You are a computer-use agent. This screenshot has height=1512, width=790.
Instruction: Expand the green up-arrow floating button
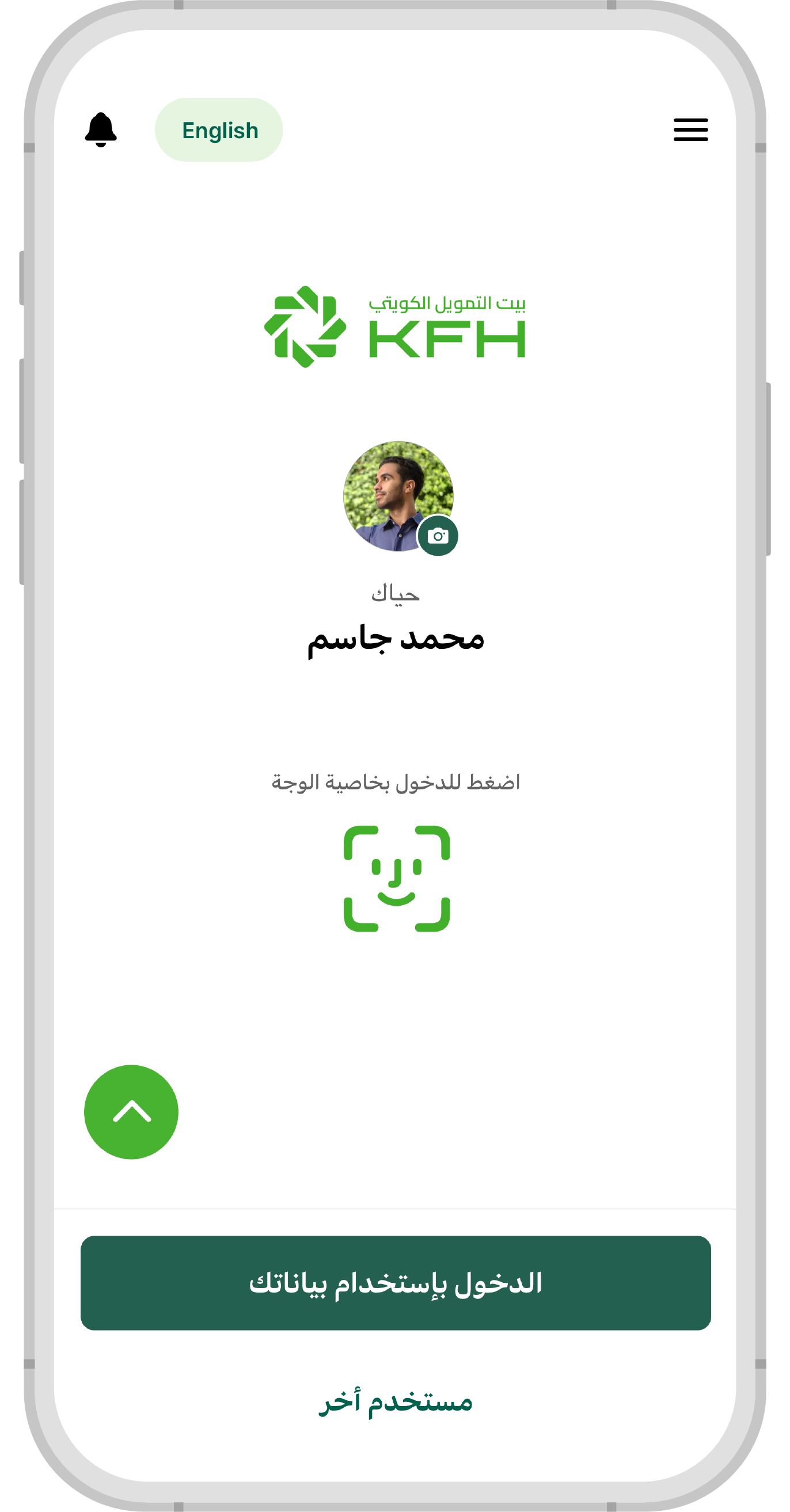[x=131, y=1112]
